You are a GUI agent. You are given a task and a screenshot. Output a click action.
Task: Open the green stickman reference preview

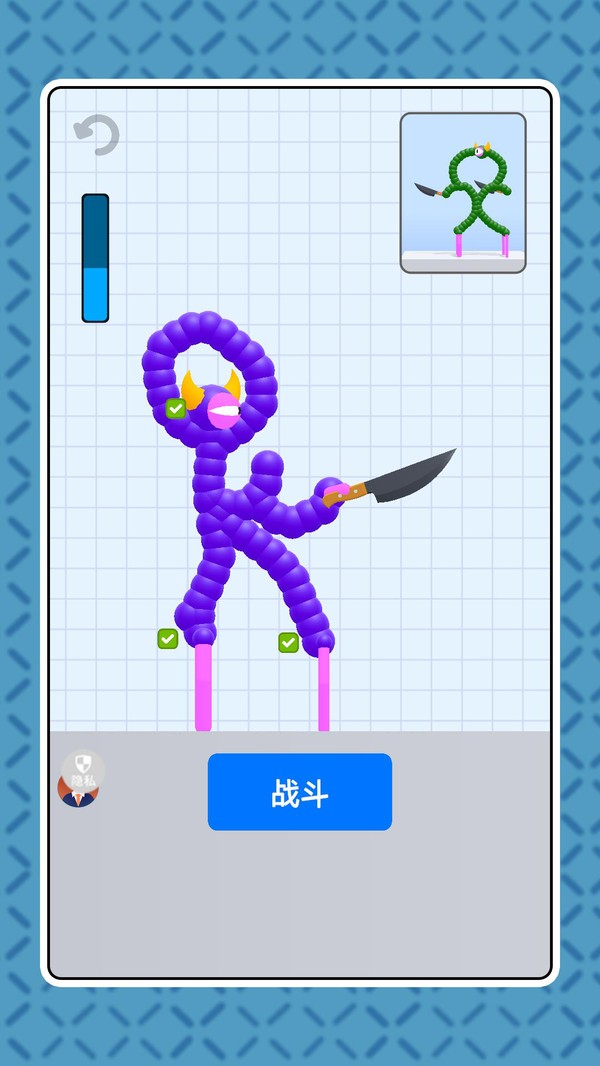463,192
